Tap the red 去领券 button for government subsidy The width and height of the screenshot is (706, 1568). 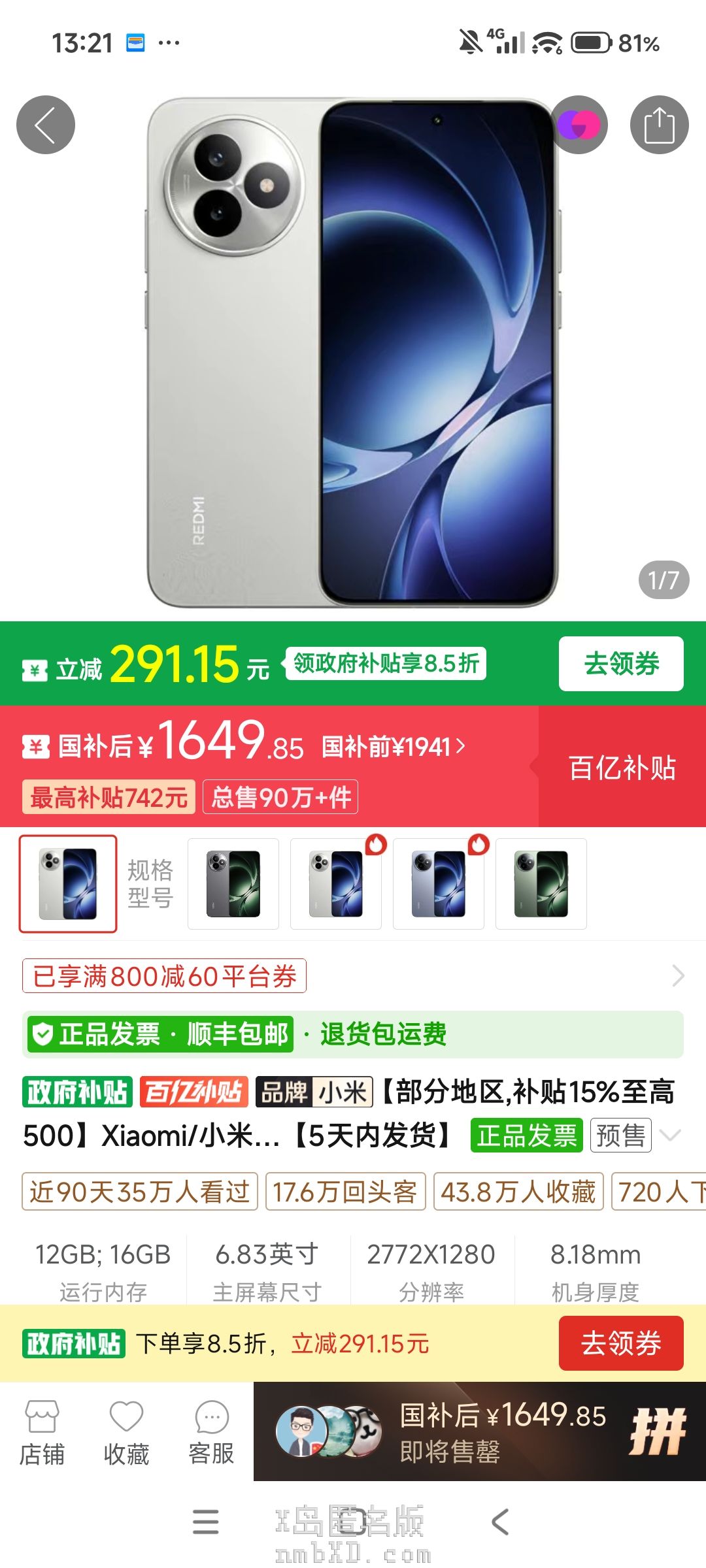(621, 1343)
